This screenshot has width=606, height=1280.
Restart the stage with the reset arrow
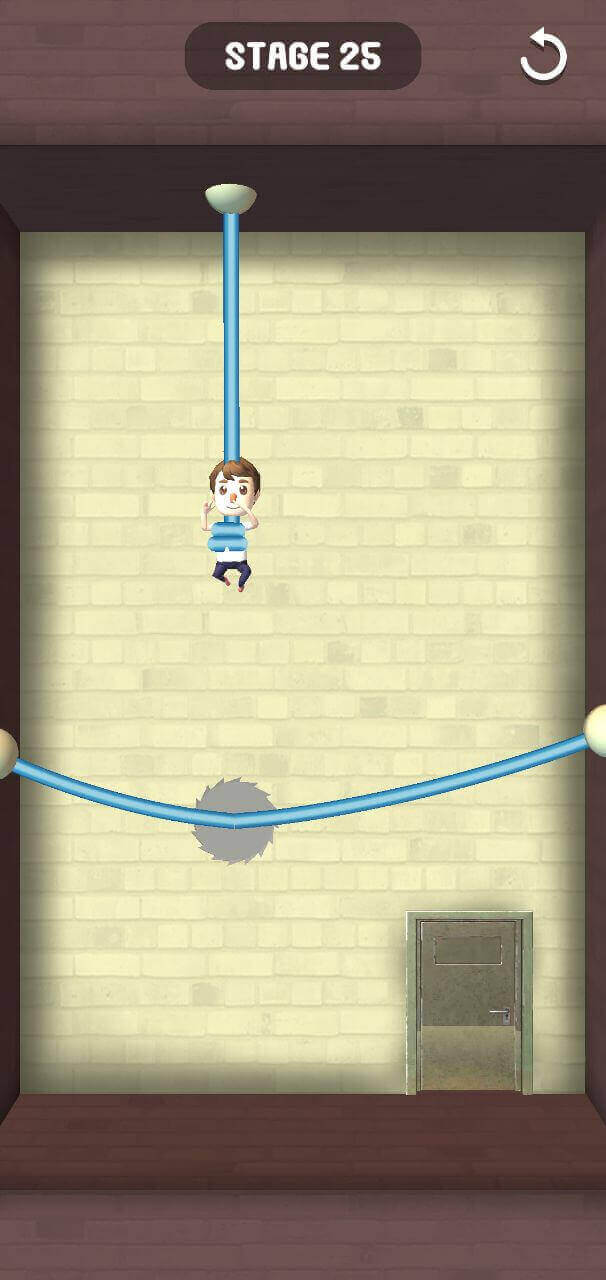point(544,57)
